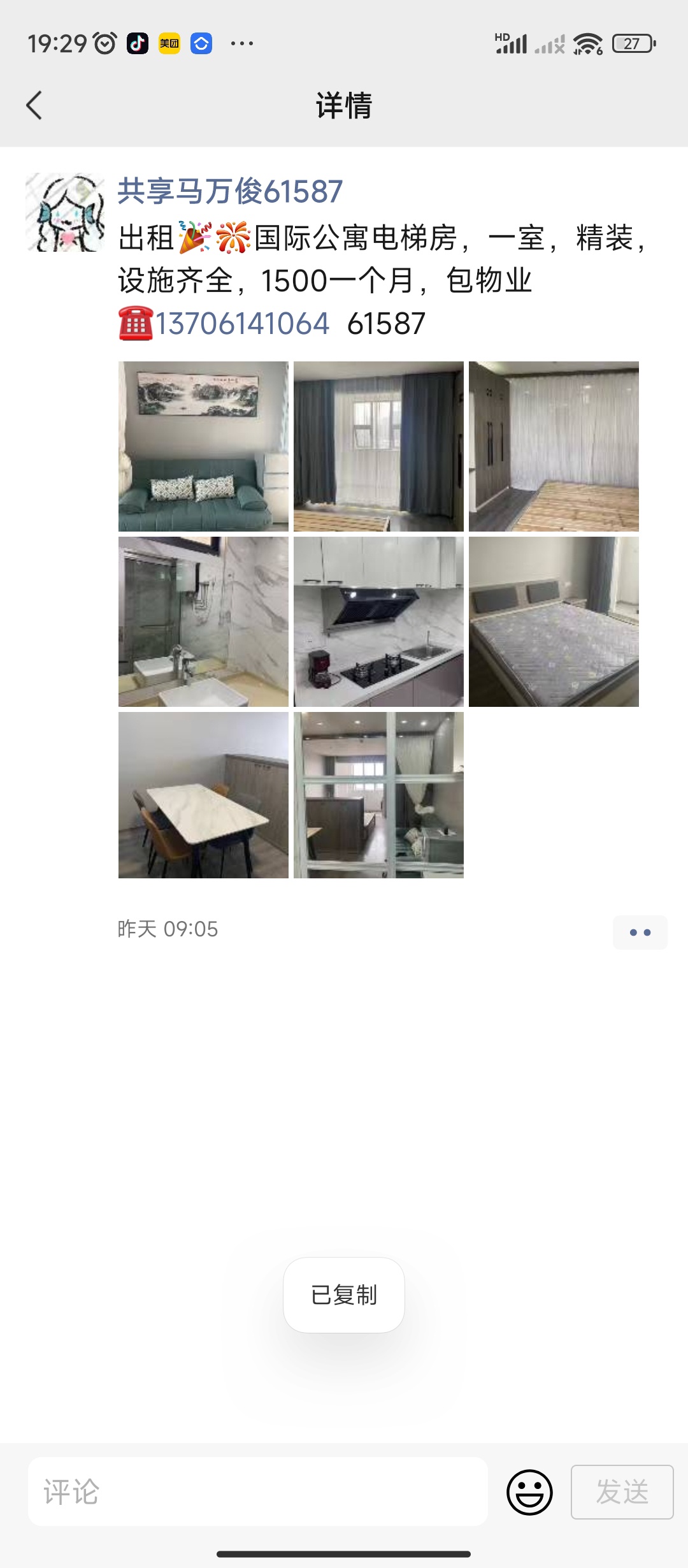
Task: View the green sofa photo
Action: (x=203, y=446)
